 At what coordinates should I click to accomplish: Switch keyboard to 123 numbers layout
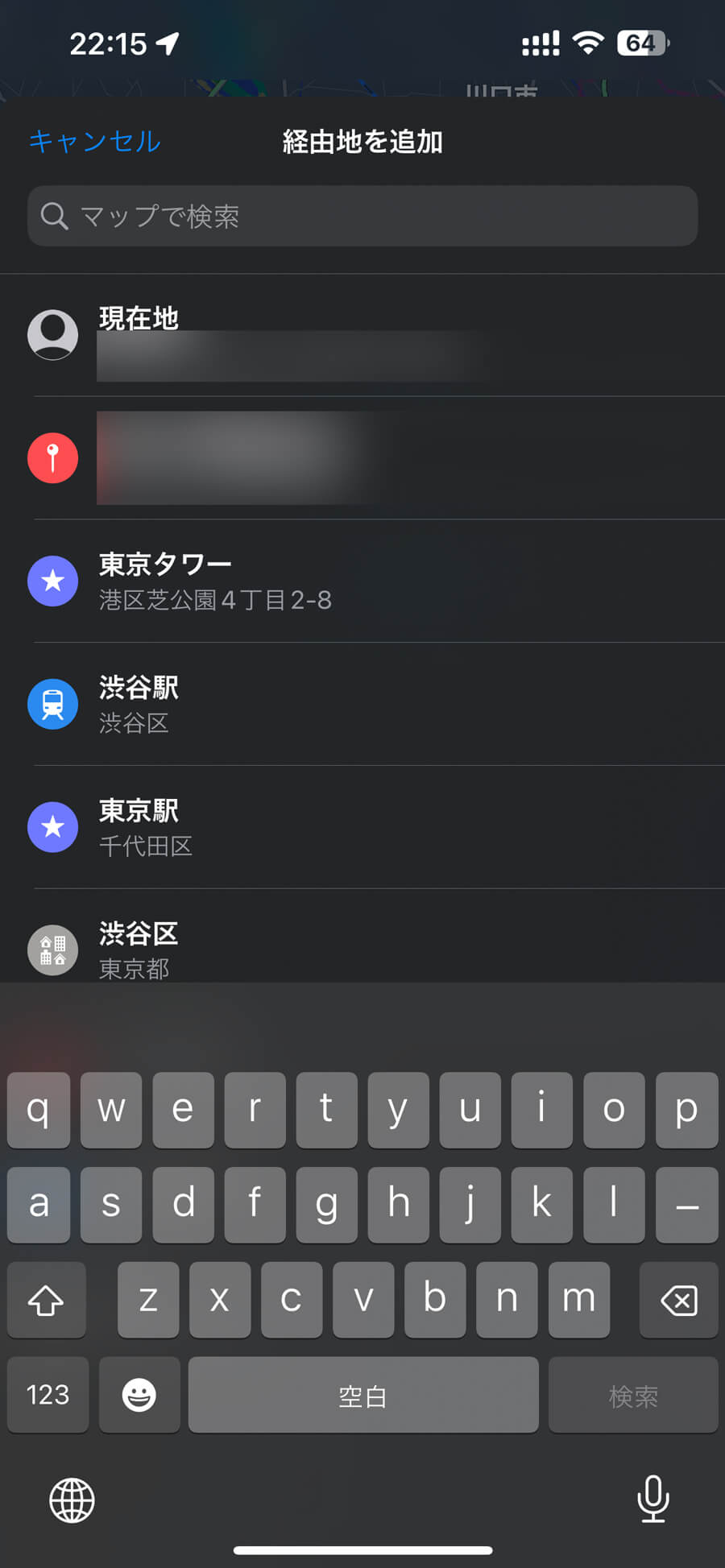48,1395
